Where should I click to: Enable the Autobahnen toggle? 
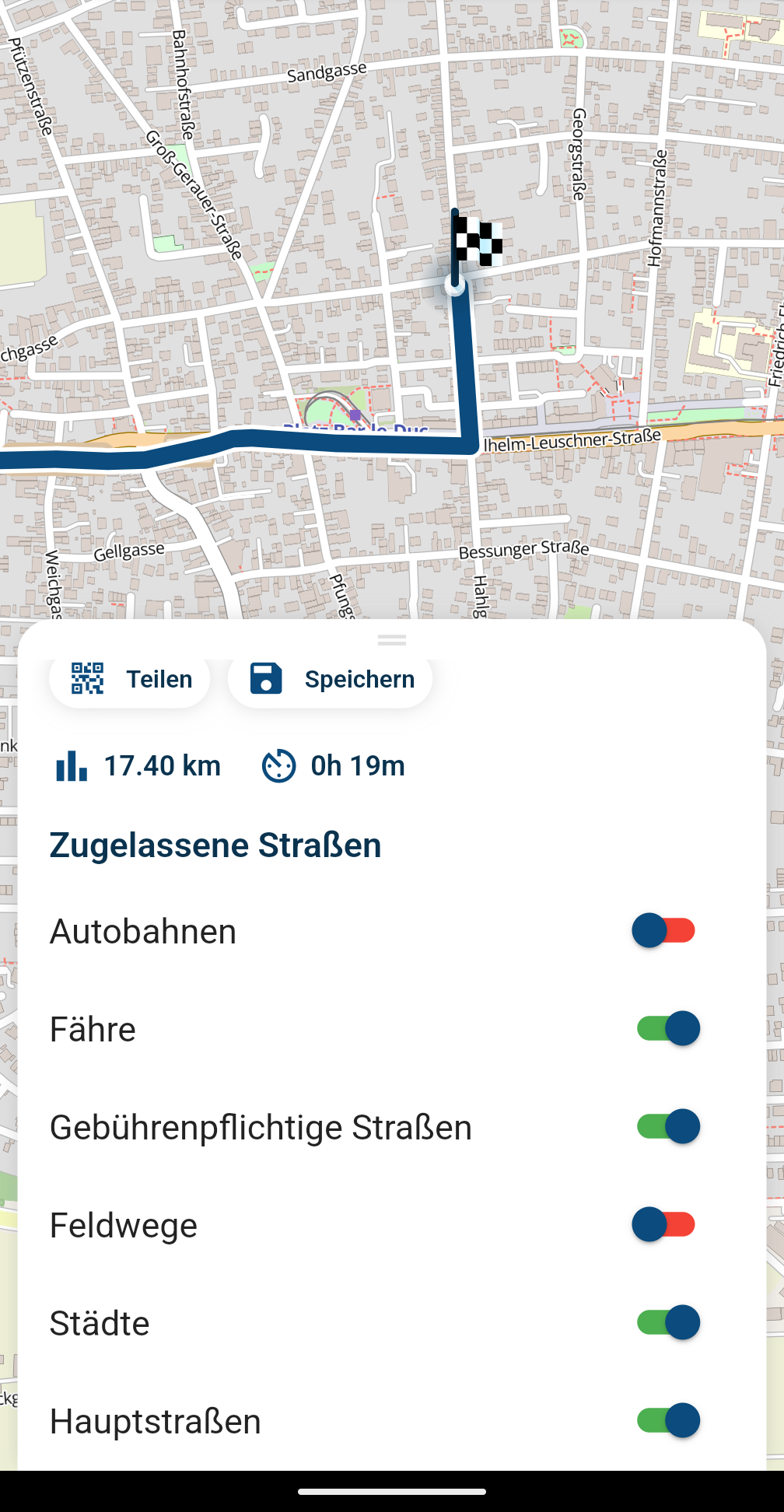tap(663, 931)
